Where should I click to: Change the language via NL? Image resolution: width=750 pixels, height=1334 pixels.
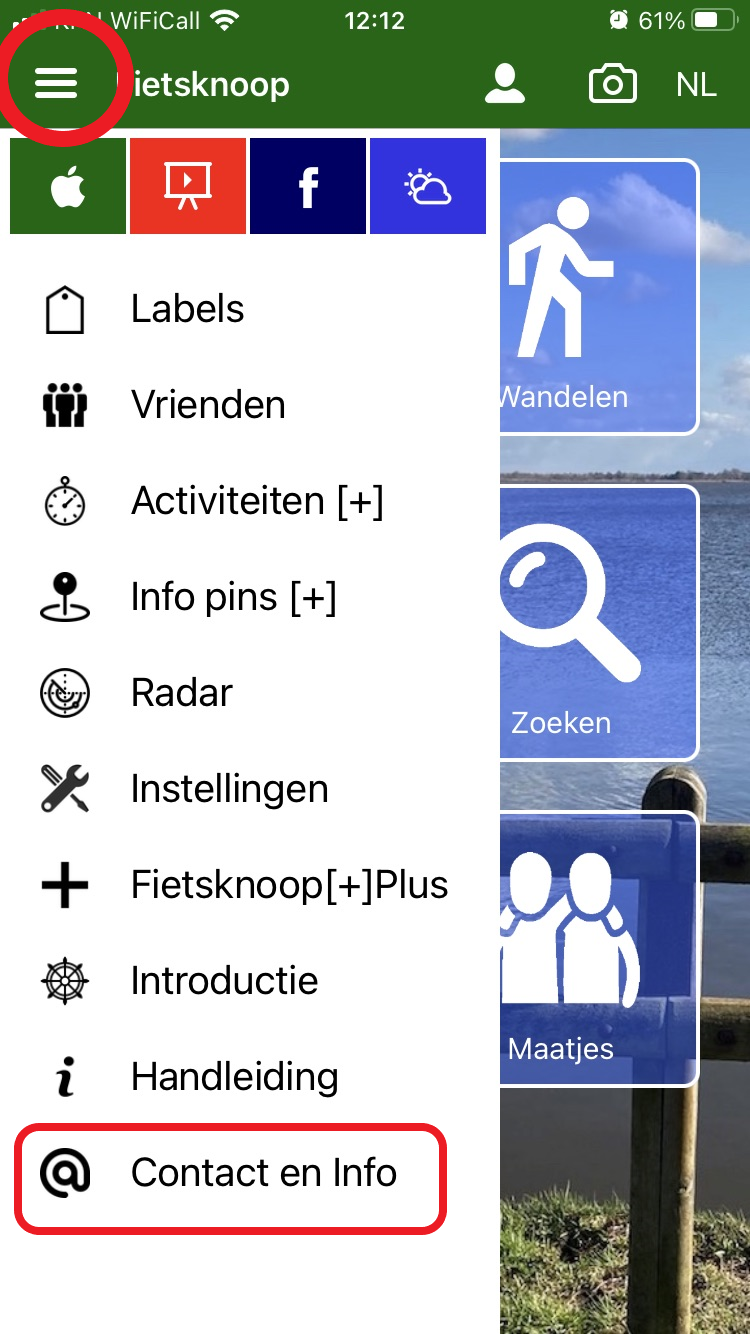(x=696, y=85)
